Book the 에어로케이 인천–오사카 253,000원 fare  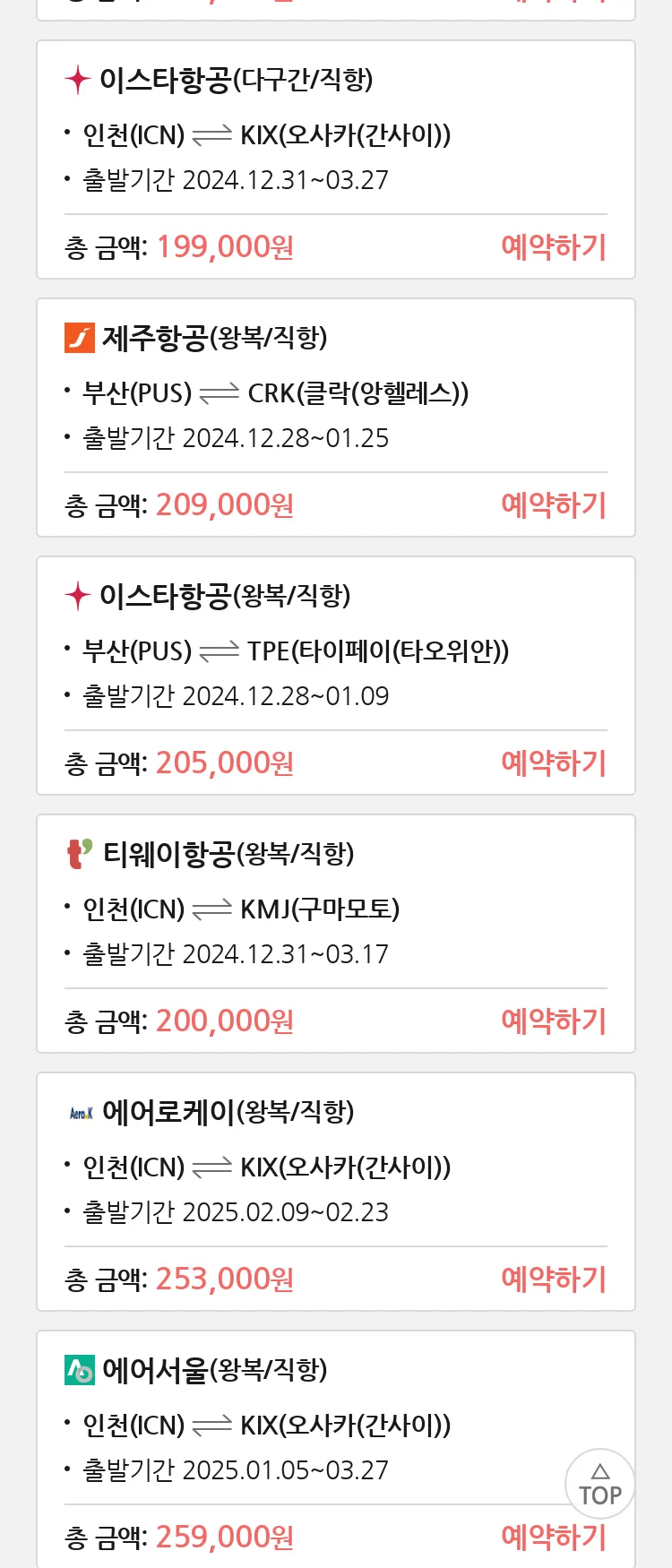tap(553, 1279)
